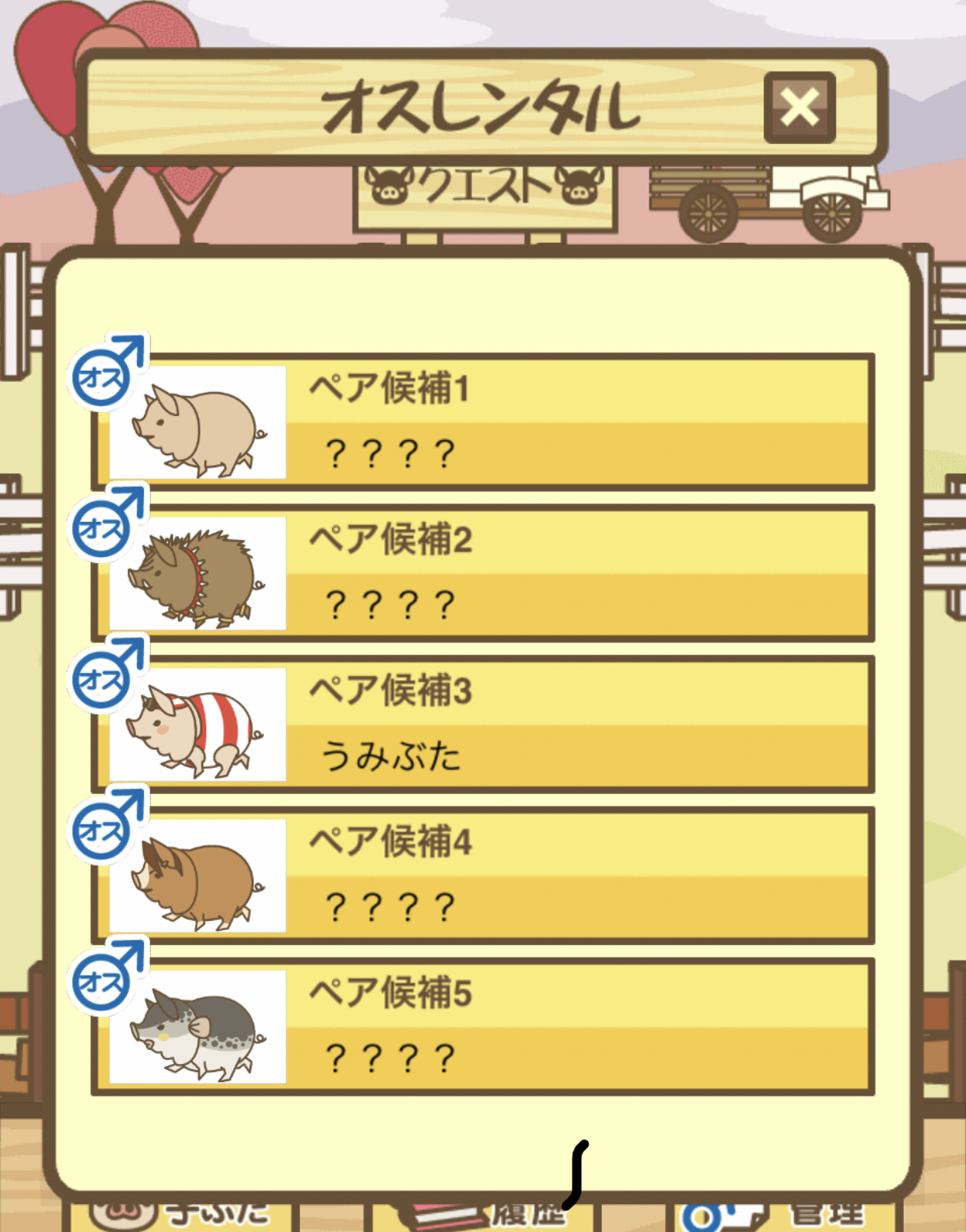
Task: Choose ペア候補5 gray spotted pig
Action: pyautogui.click(x=483, y=1026)
